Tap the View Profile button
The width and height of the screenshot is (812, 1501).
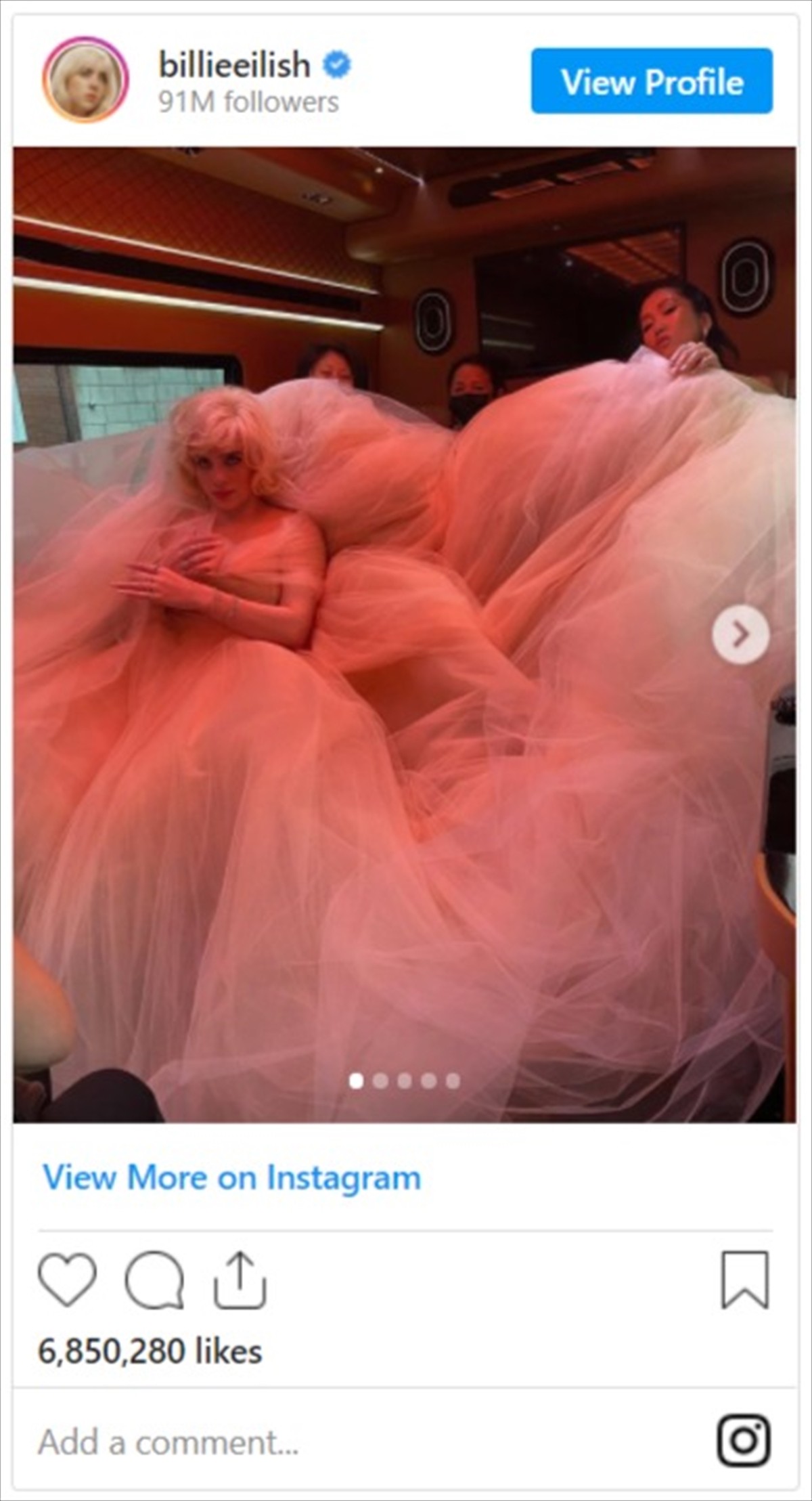[651, 81]
